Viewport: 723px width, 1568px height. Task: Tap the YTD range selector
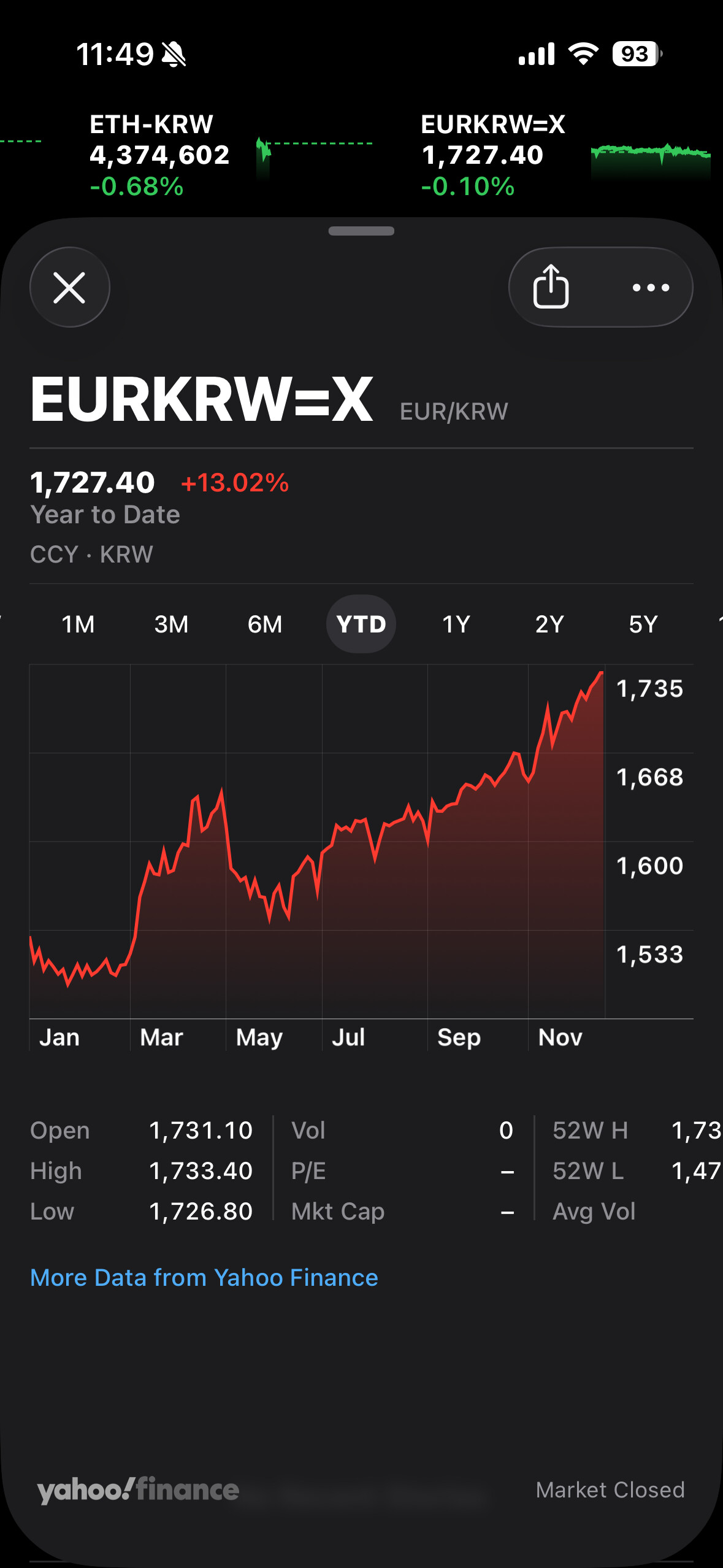click(361, 625)
